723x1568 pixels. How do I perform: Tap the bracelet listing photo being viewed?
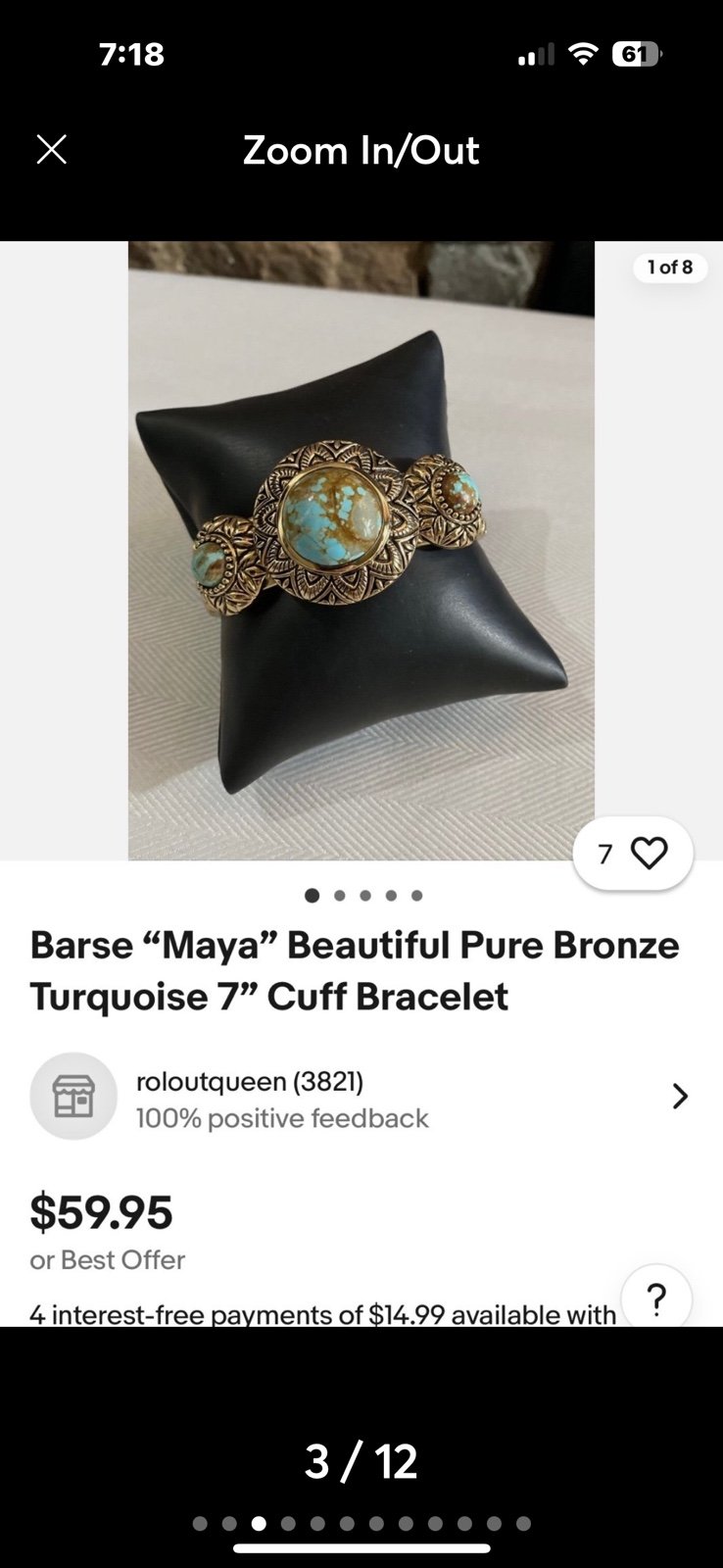(361, 551)
